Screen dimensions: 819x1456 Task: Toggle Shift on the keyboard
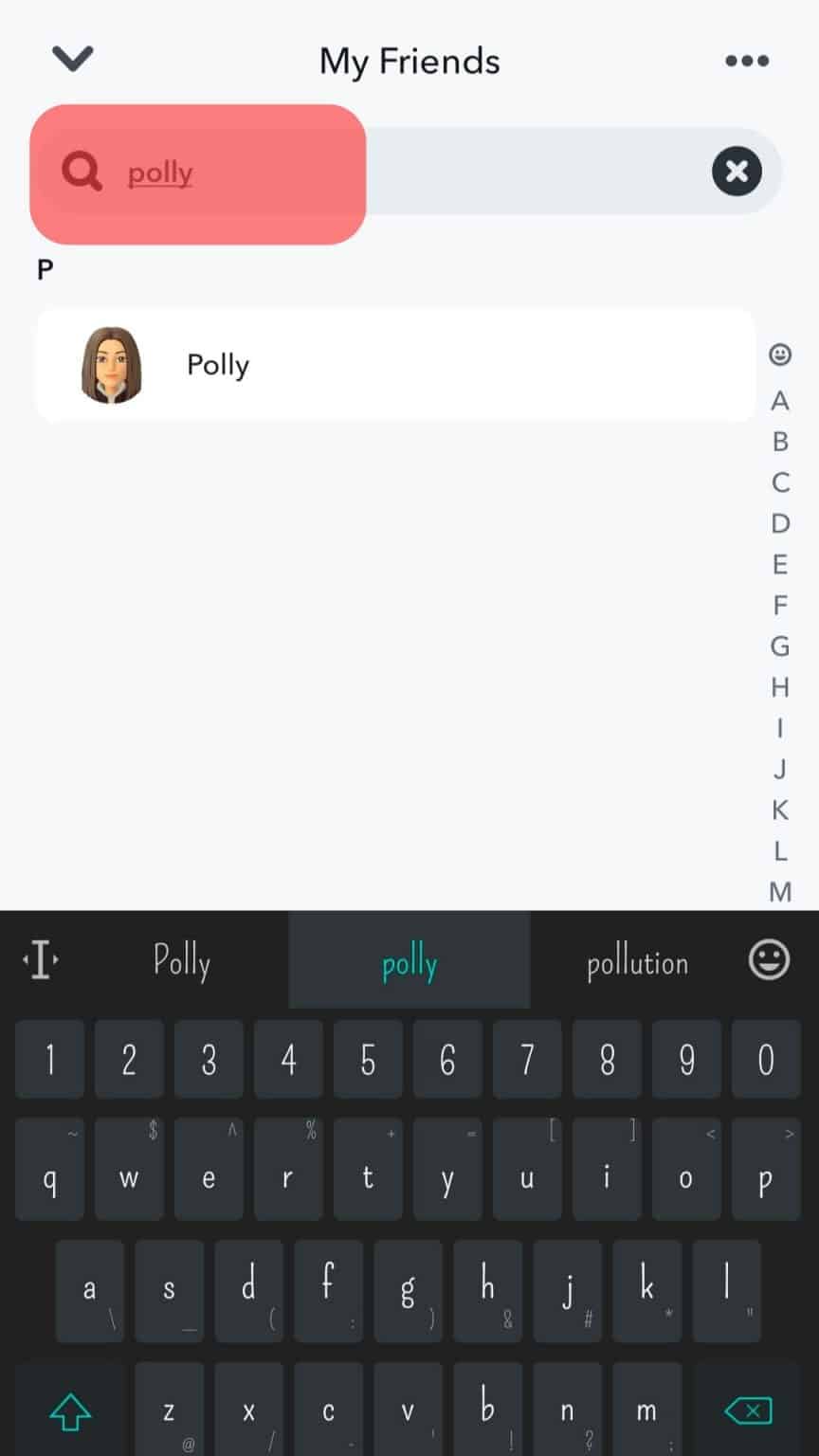[x=69, y=1410]
